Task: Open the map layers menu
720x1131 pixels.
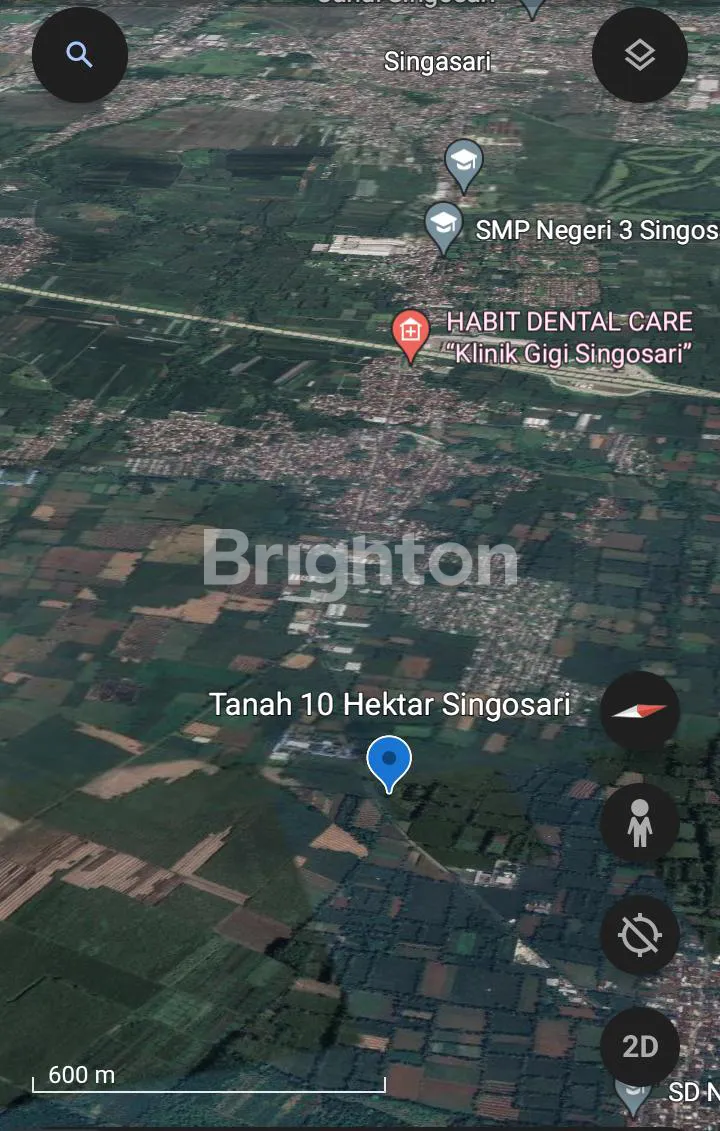Action: point(639,55)
